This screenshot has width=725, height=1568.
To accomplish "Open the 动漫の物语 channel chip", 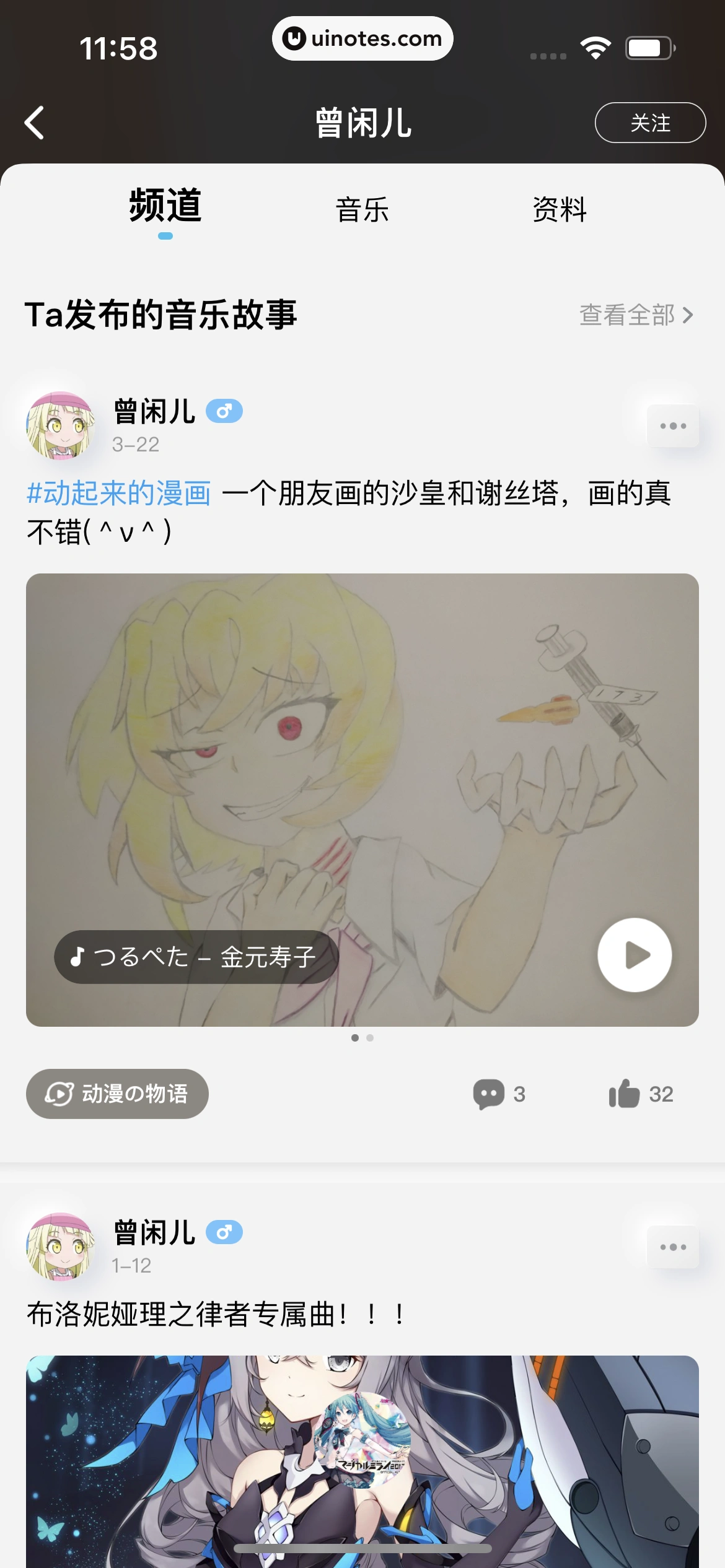I will pyautogui.click(x=118, y=1094).
